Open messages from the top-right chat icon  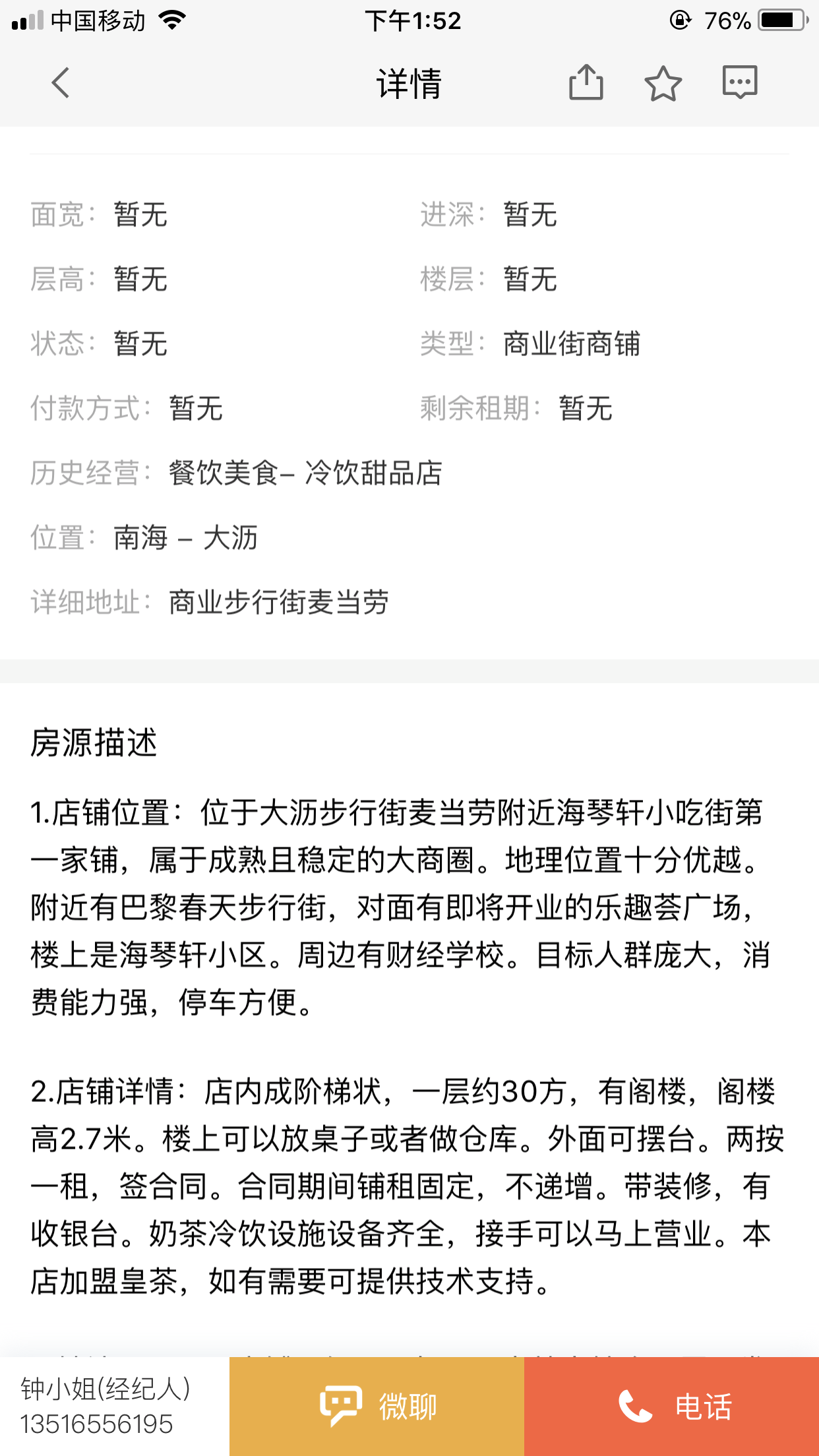point(740,82)
